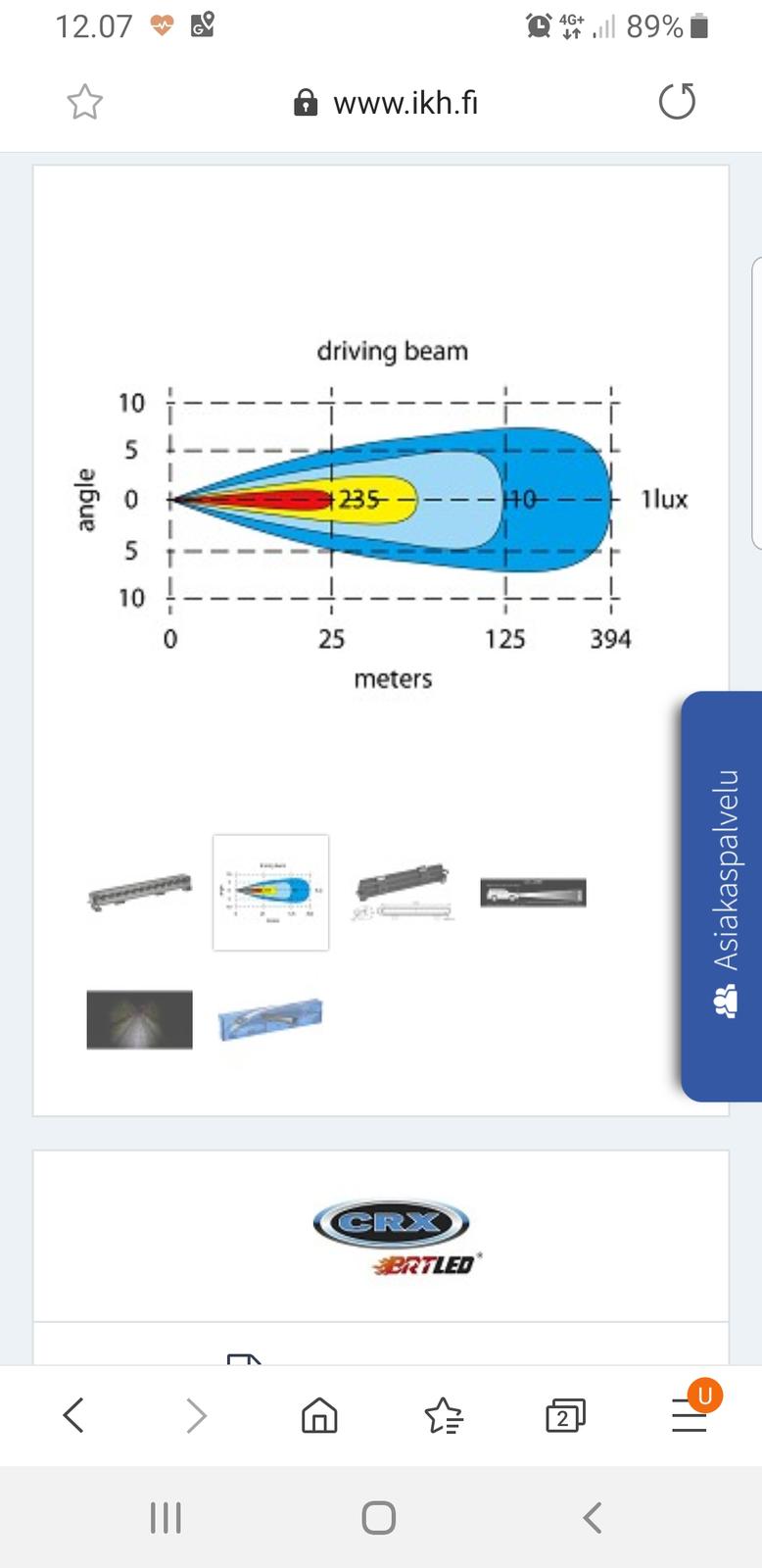Viewport: 762px width, 1568px height.
Task: Select the car beam illustration thumbnail
Action: (x=533, y=893)
